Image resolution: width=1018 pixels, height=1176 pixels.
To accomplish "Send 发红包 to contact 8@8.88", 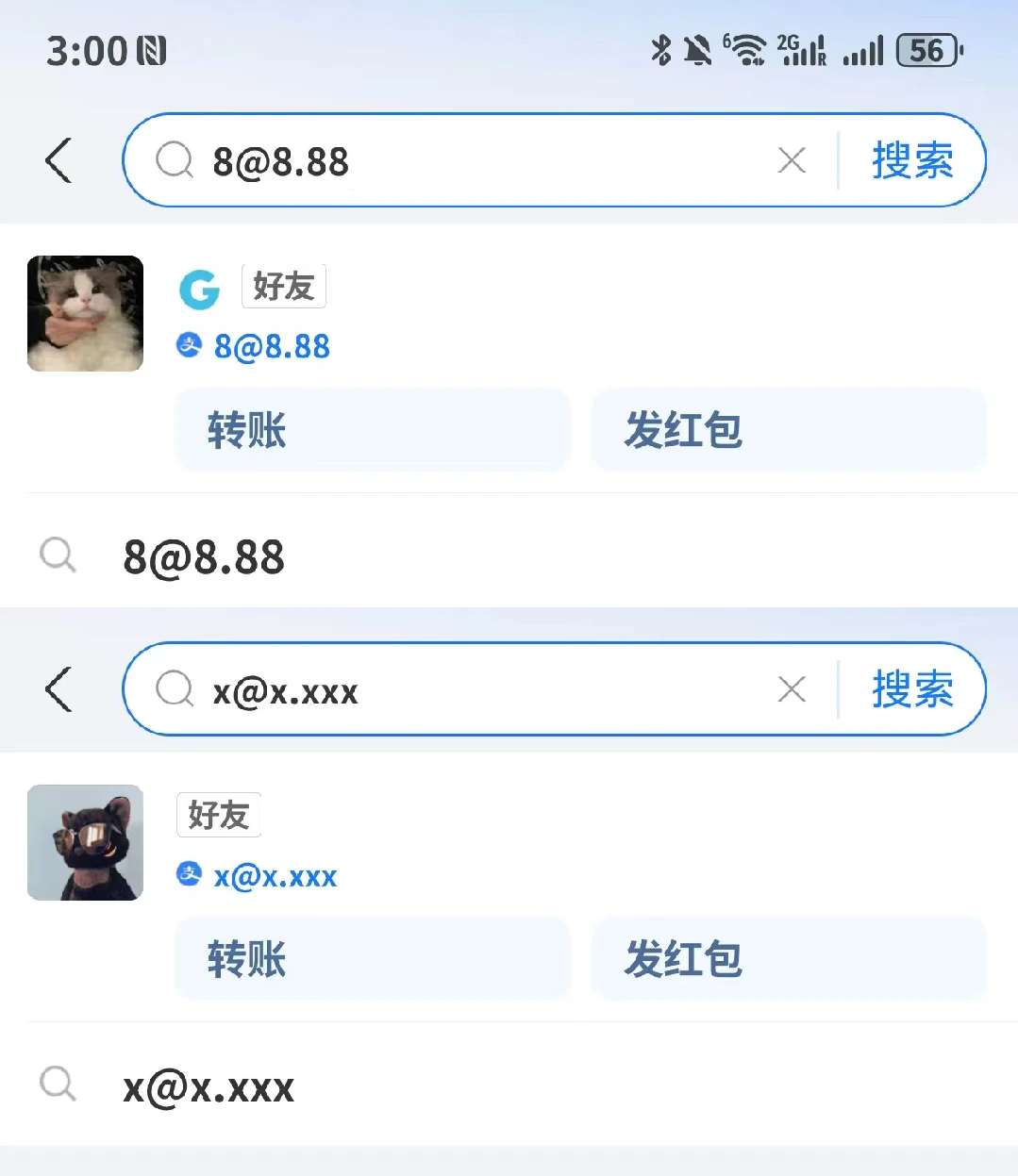I will click(x=788, y=430).
